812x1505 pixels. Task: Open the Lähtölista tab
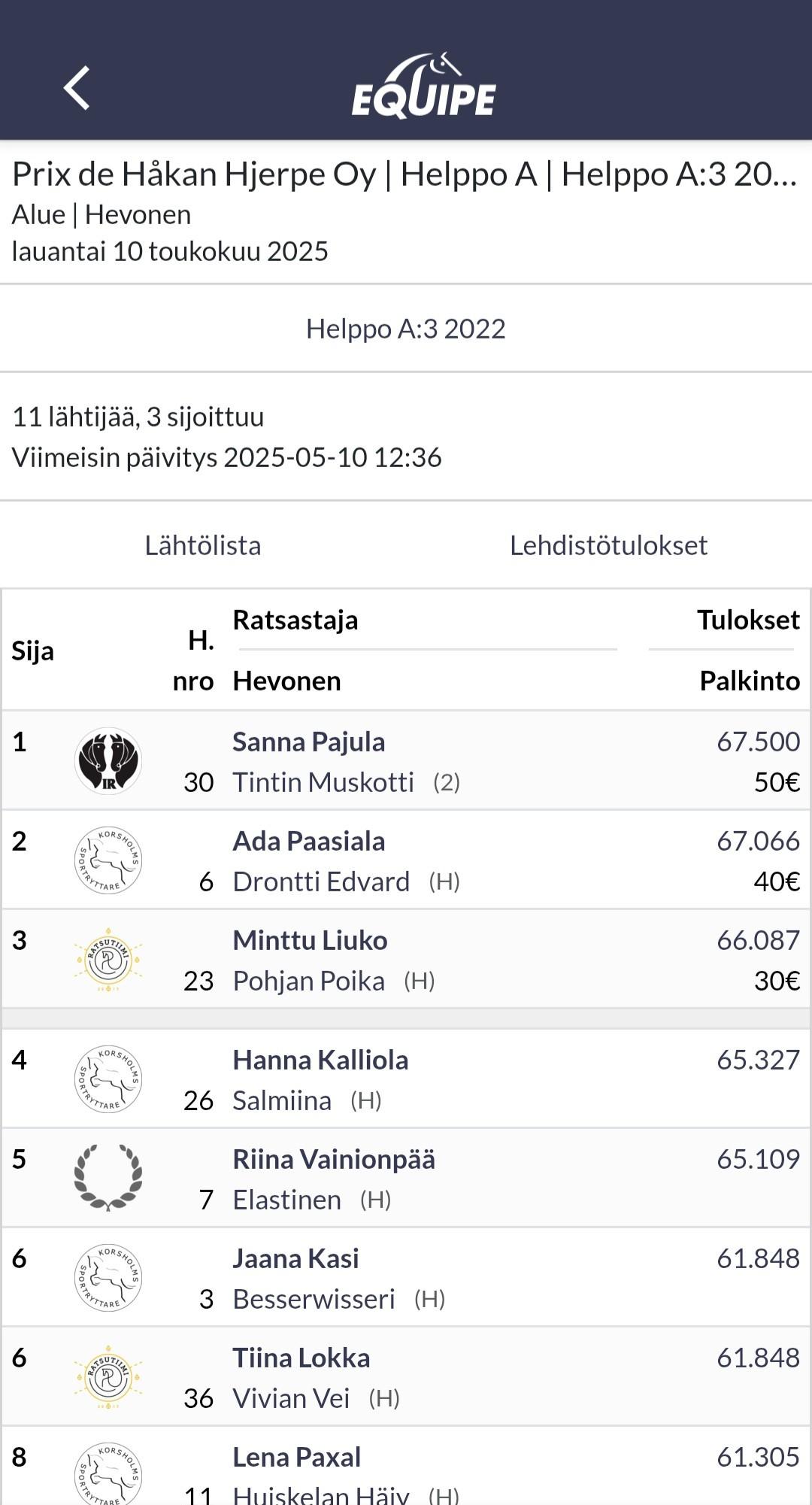(203, 545)
